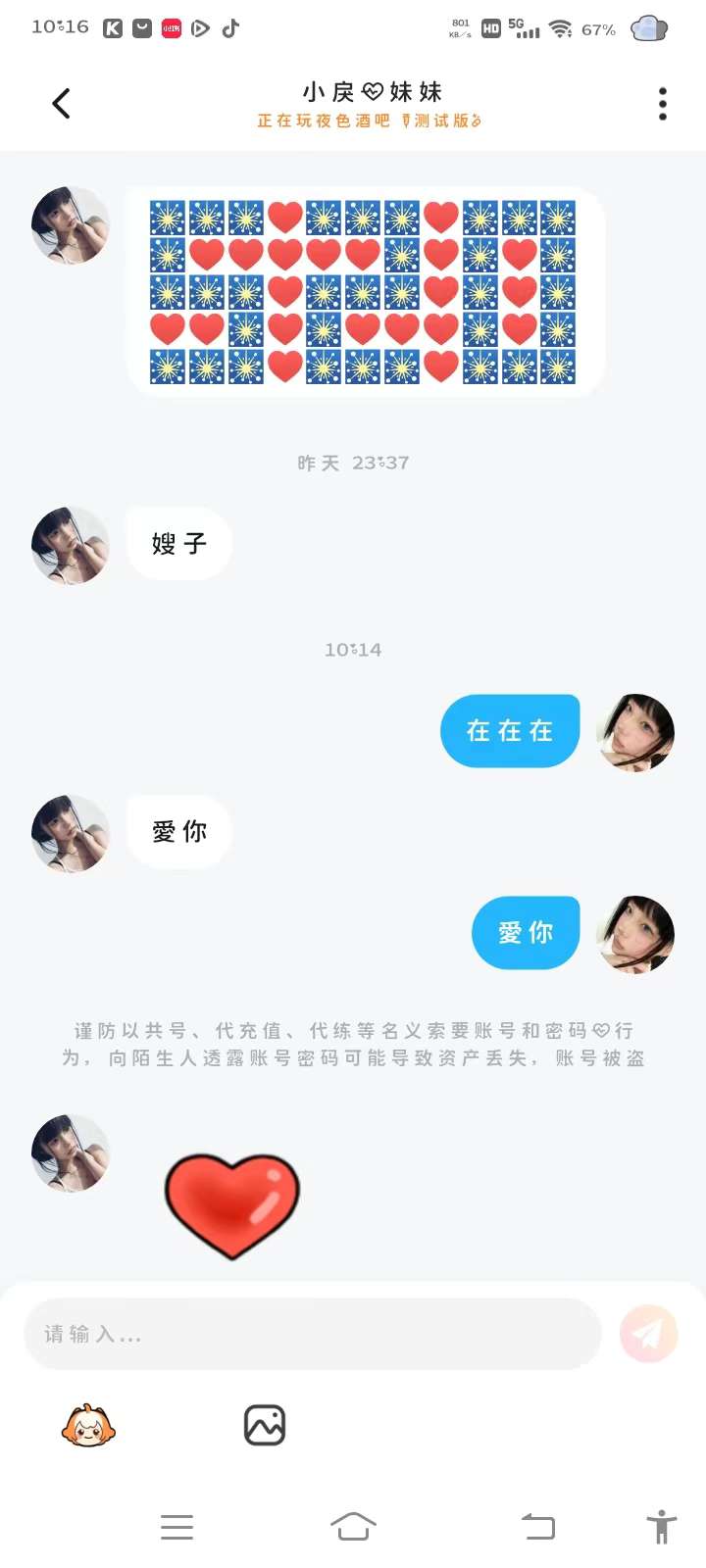
Task: Go to the home screen
Action: (353, 1527)
